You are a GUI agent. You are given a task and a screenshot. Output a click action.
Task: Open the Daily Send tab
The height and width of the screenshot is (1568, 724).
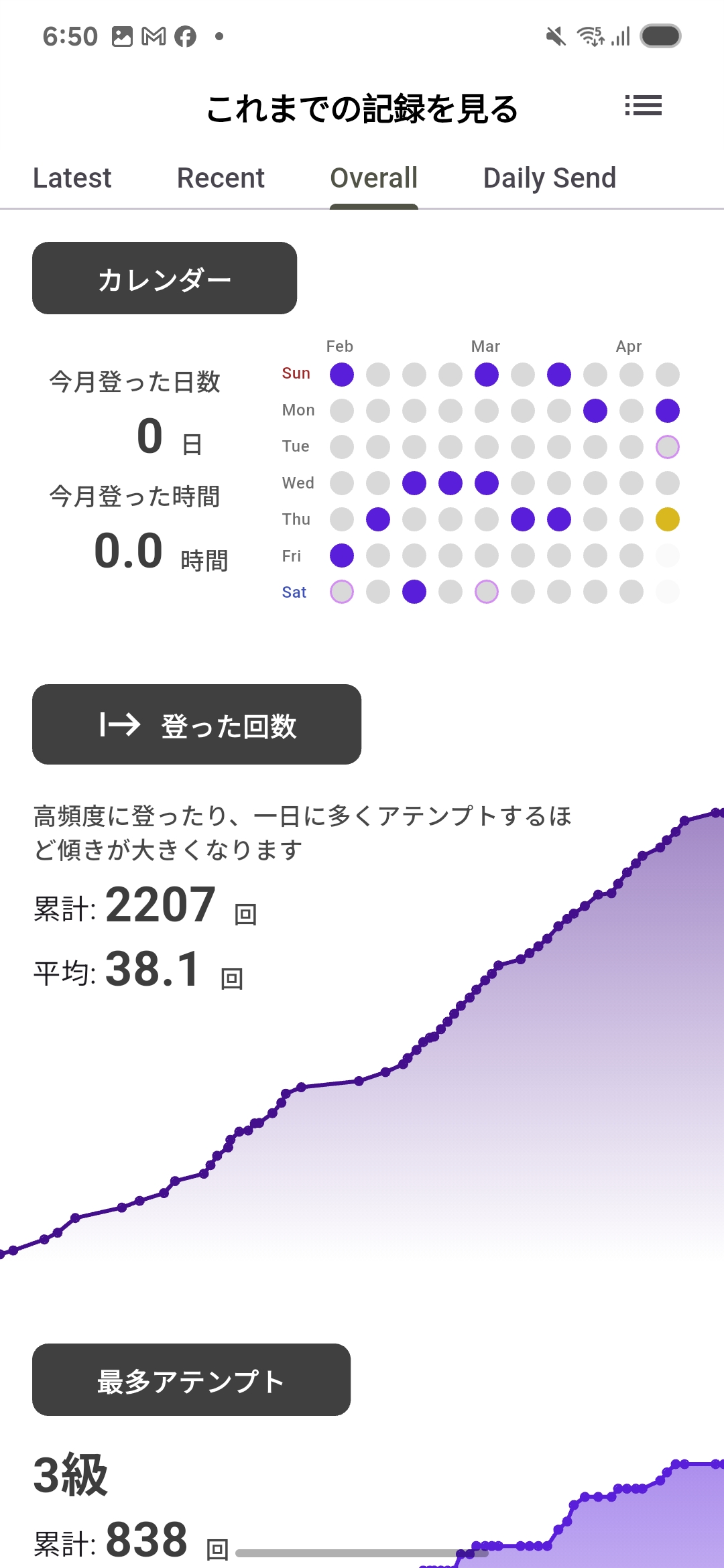[550, 178]
